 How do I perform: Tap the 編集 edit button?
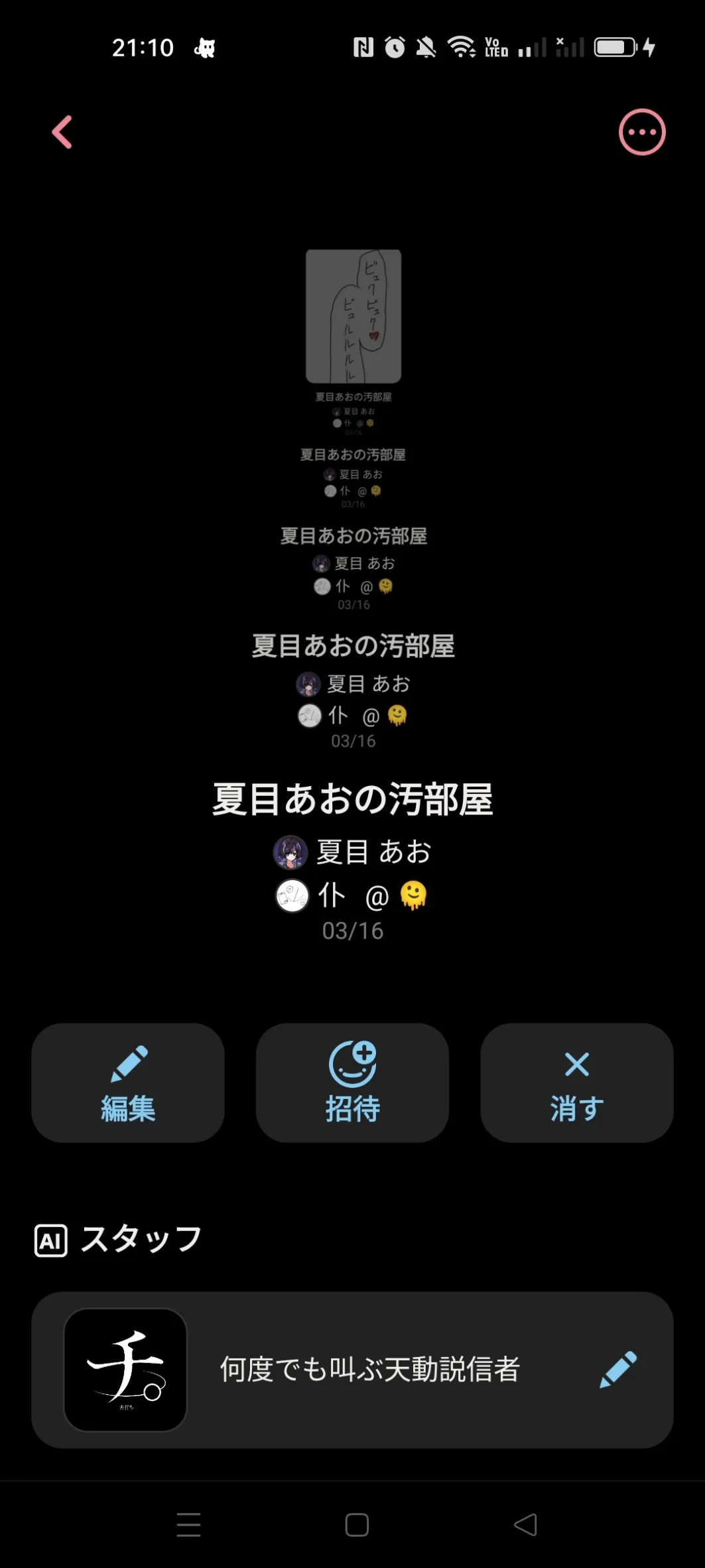point(128,1082)
